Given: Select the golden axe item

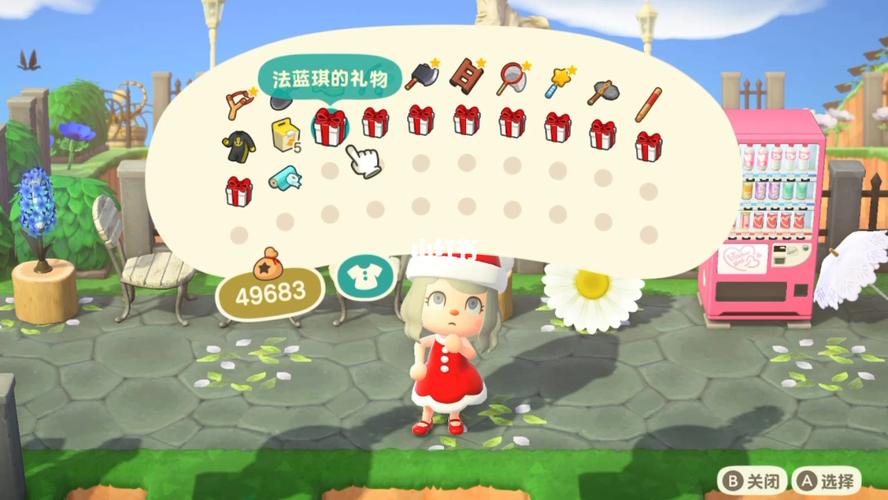Looking at the screenshot, I should point(421,75).
